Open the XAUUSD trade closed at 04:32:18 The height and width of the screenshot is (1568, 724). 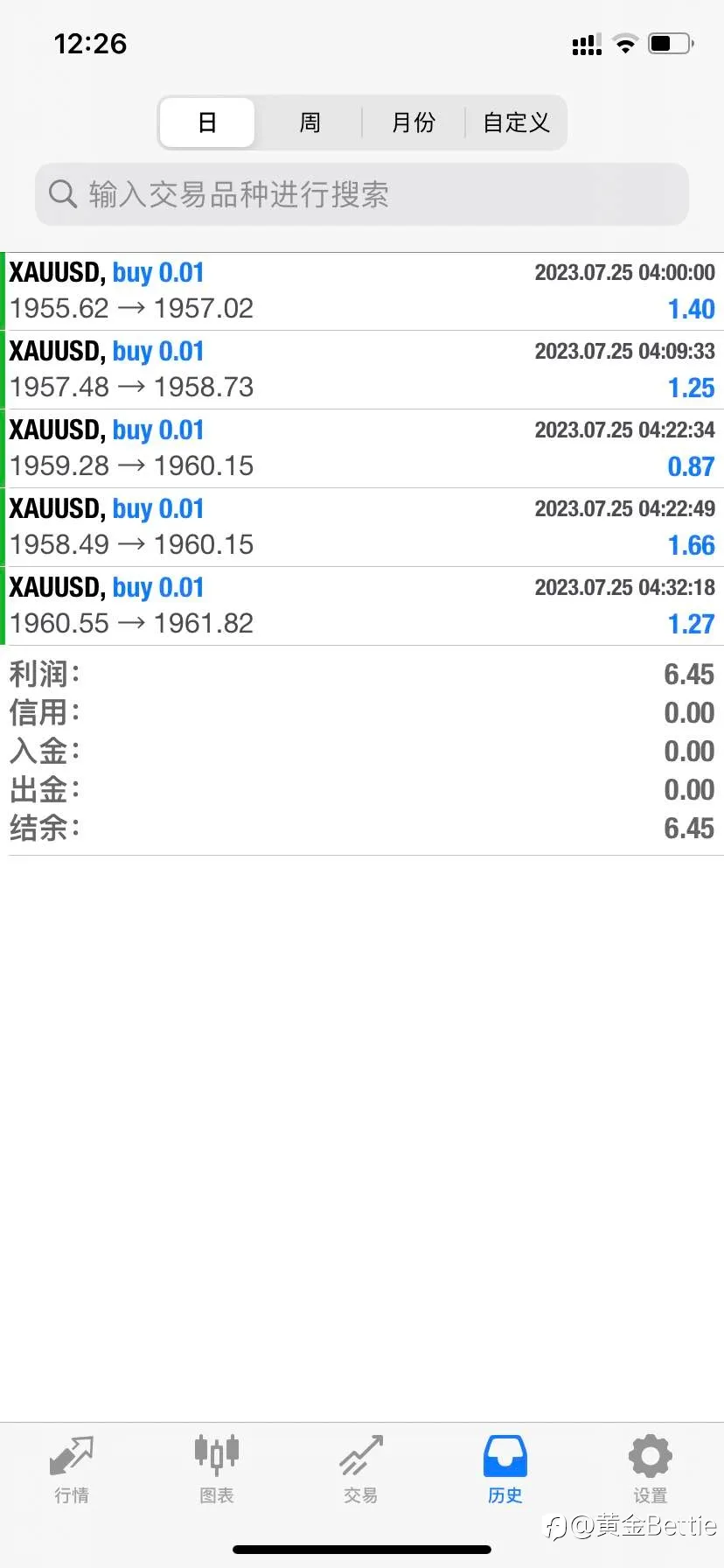[x=362, y=606]
